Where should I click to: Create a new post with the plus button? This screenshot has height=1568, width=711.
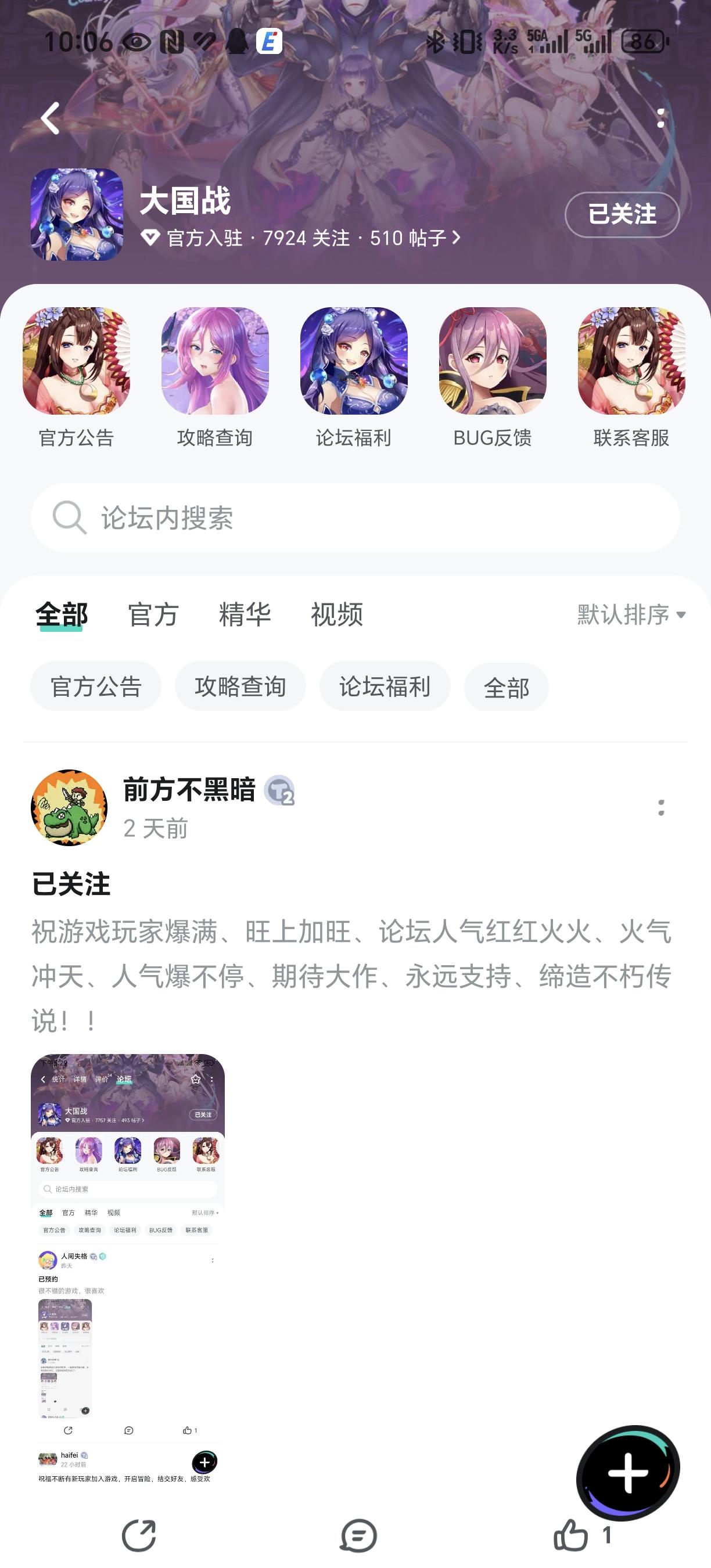(628, 1473)
